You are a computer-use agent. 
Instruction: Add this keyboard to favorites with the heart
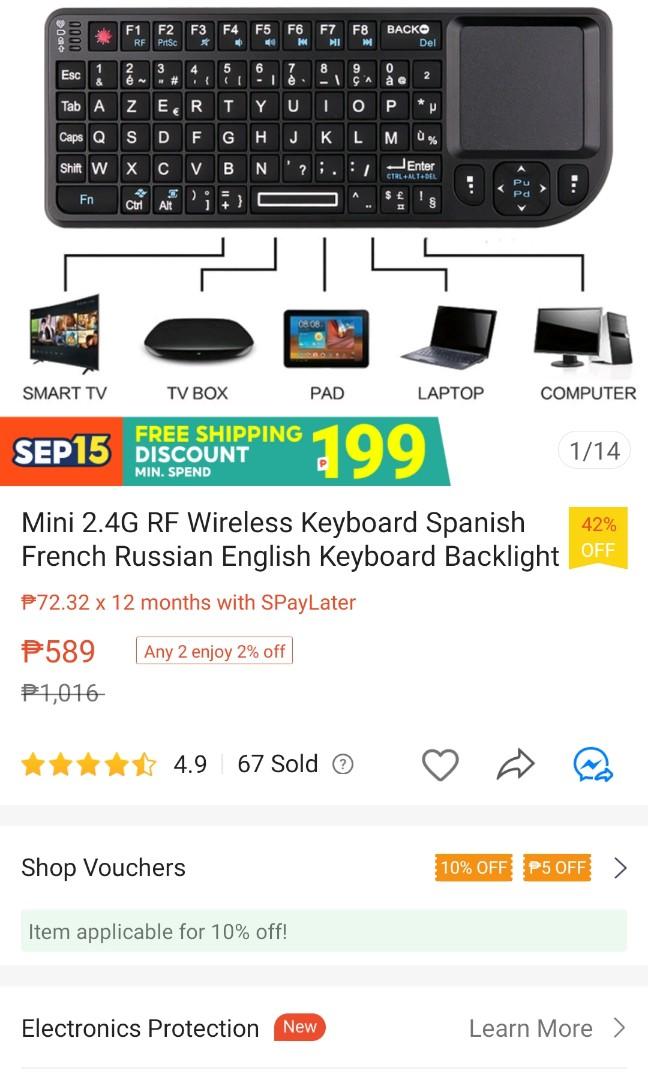tap(439, 765)
